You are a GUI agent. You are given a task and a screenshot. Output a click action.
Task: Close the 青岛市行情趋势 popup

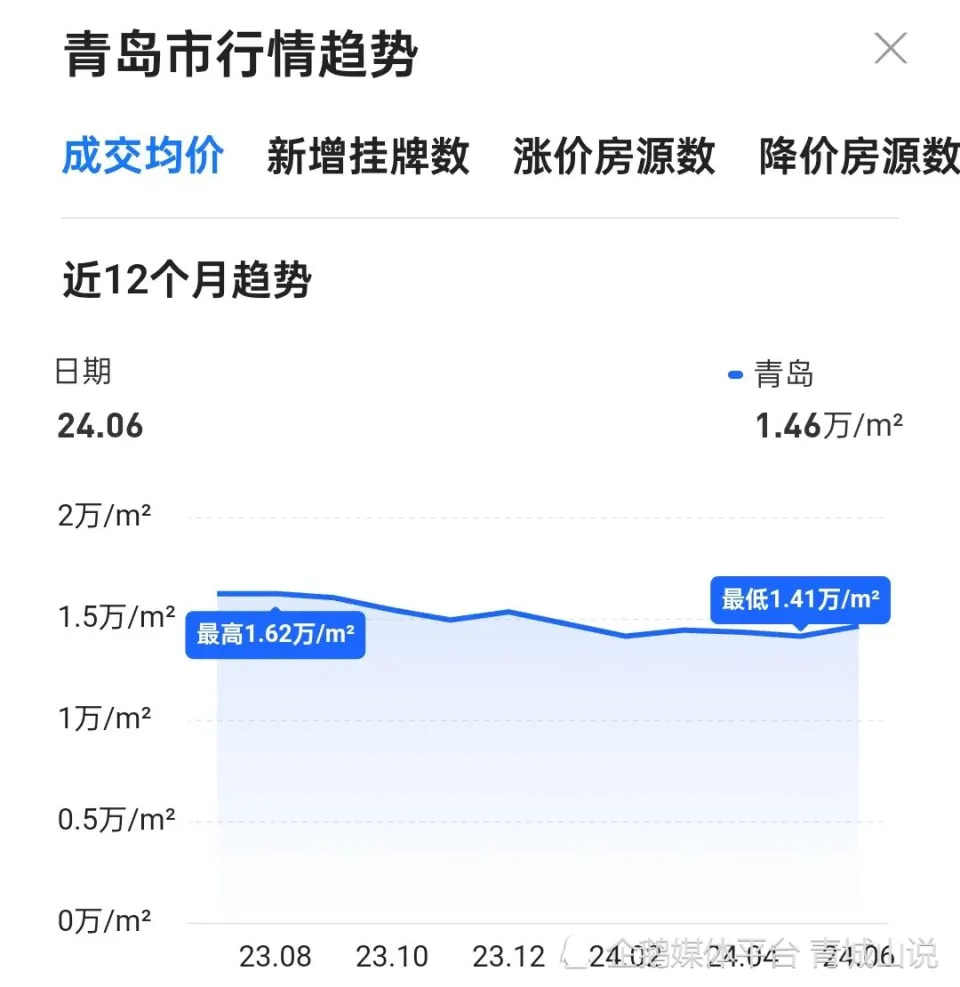click(889, 47)
